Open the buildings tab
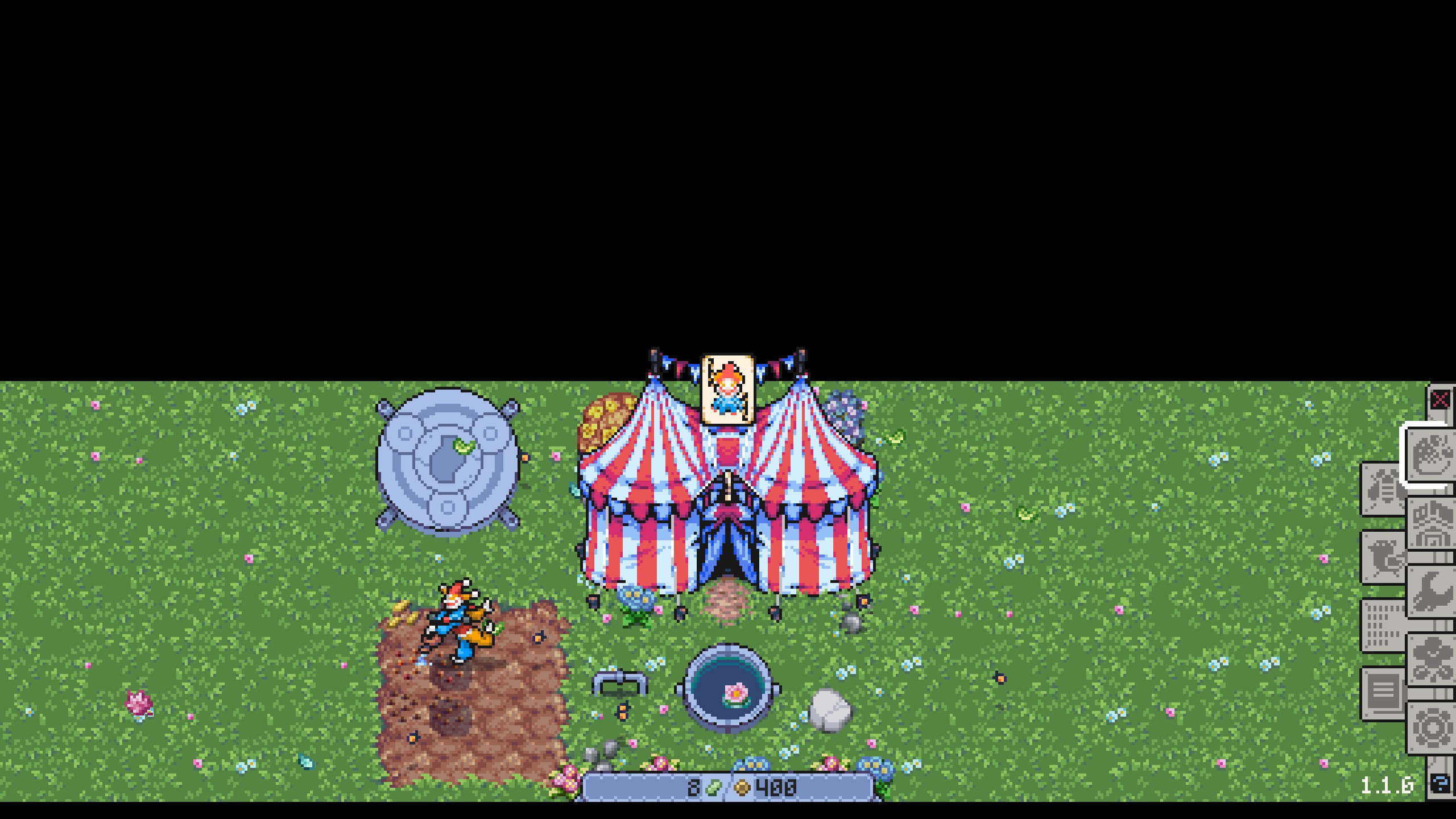This screenshot has width=1456, height=819. tap(1431, 524)
